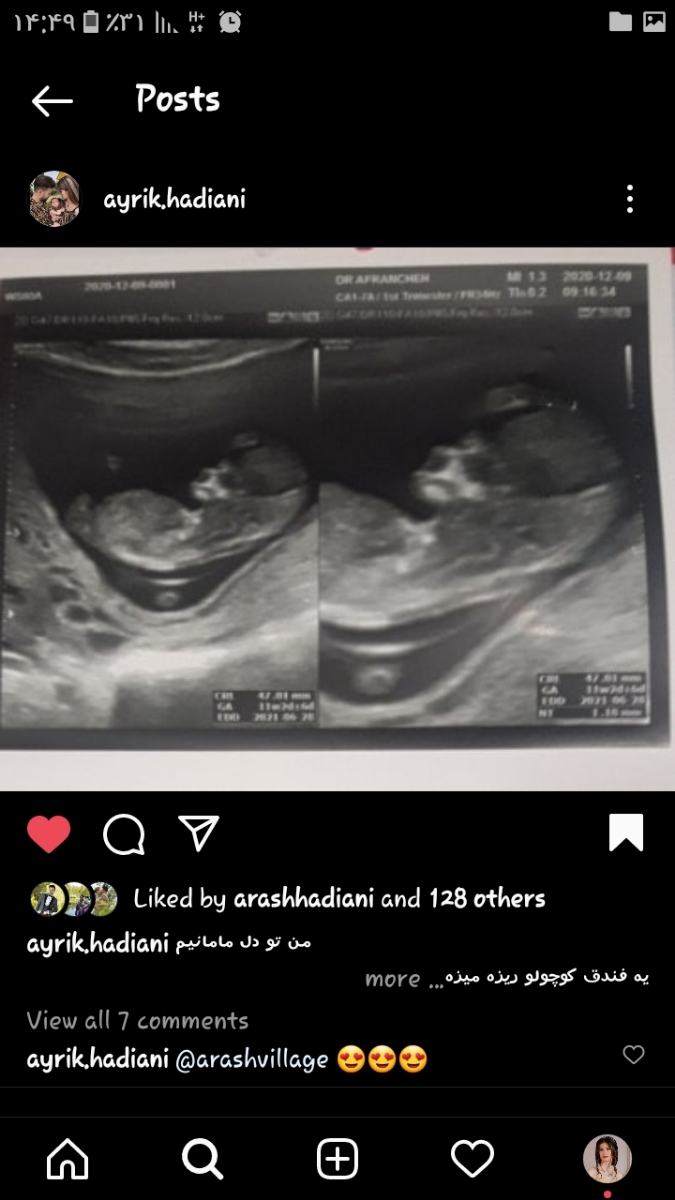The width and height of the screenshot is (675, 1200).
Task: Open ayrik.hadiani profile avatar in post header
Action: [54, 199]
